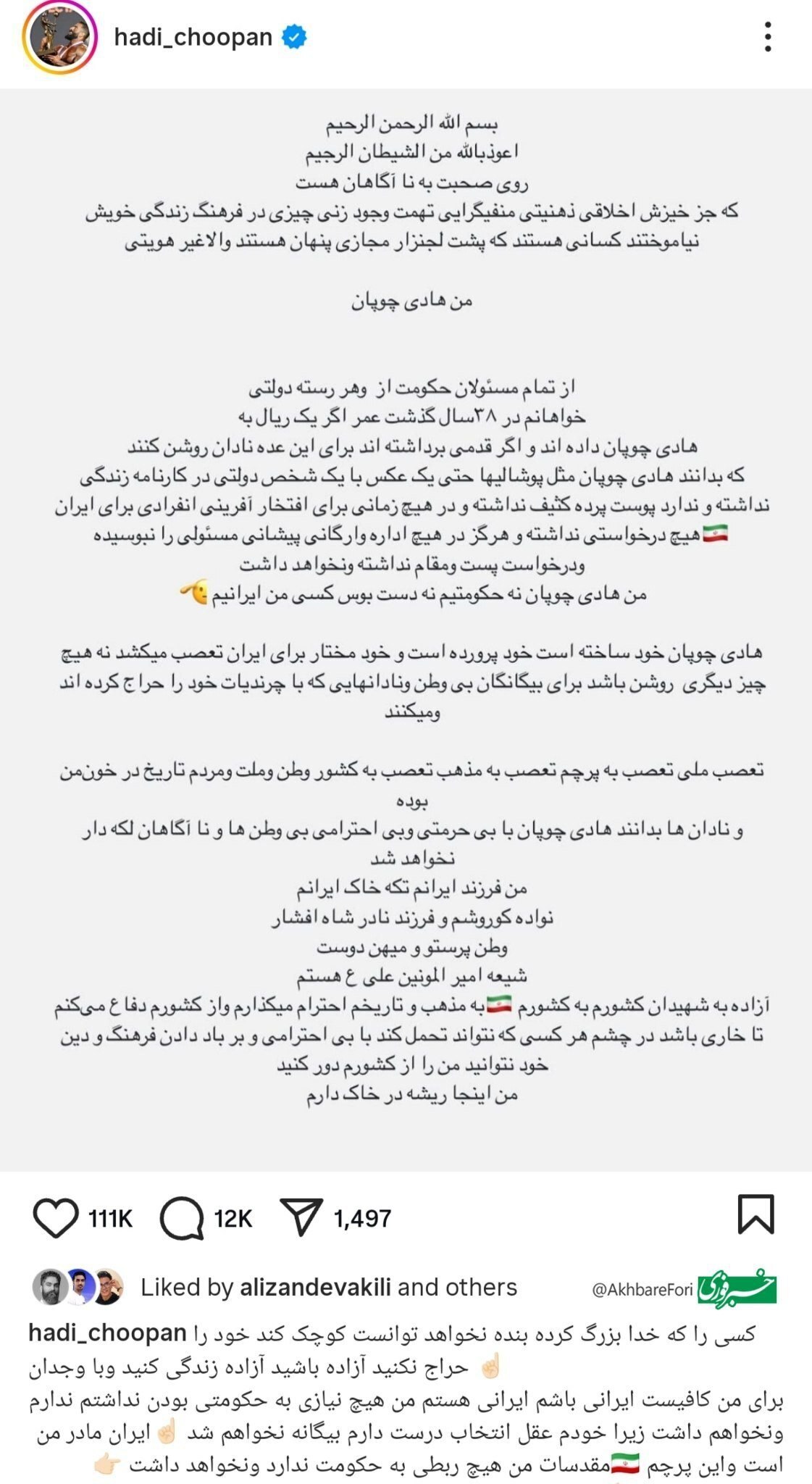Open the three-dot post options menu

click(768, 37)
